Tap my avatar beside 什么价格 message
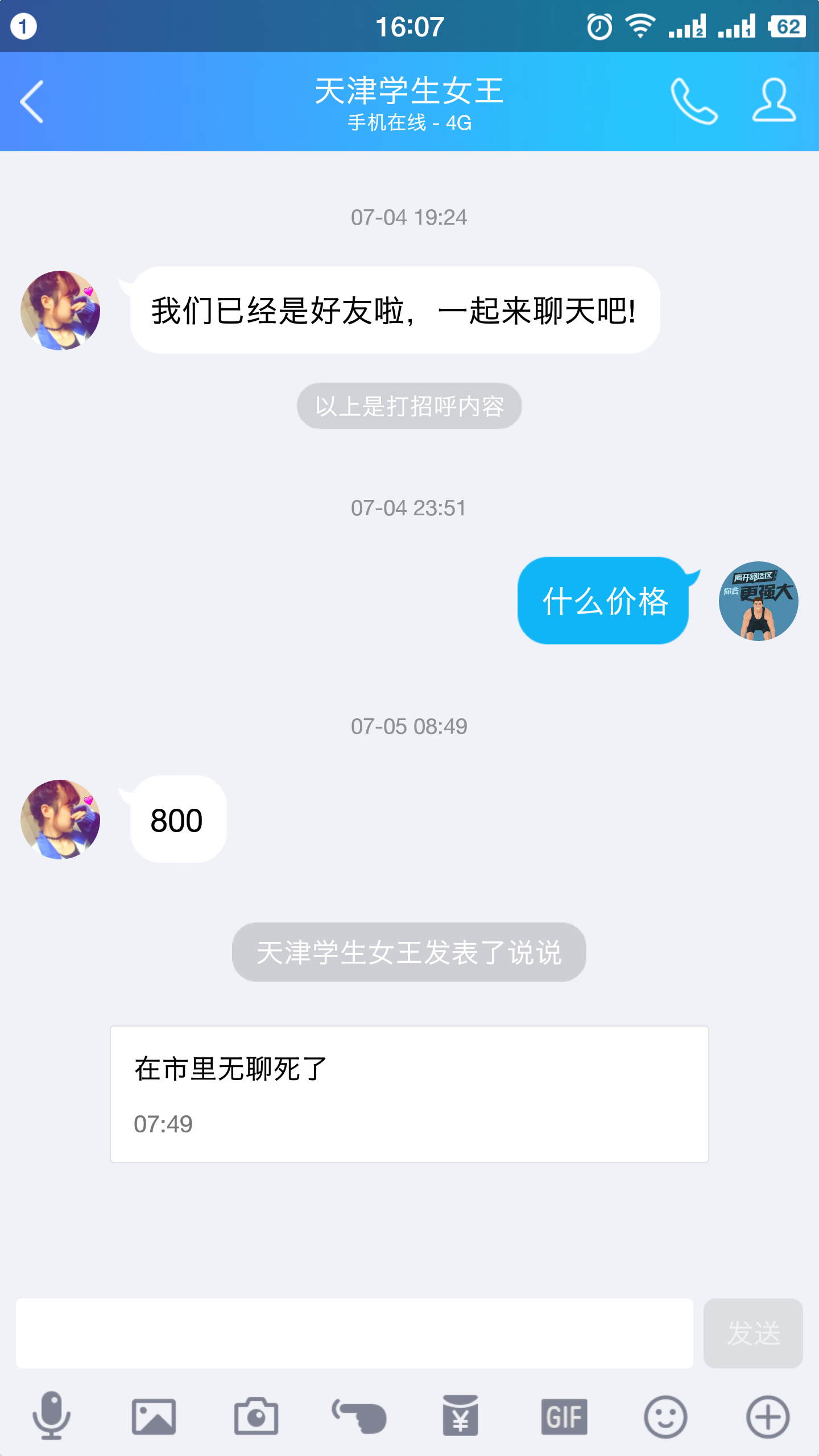Image resolution: width=819 pixels, height=1456 pixels. (758, 601)
